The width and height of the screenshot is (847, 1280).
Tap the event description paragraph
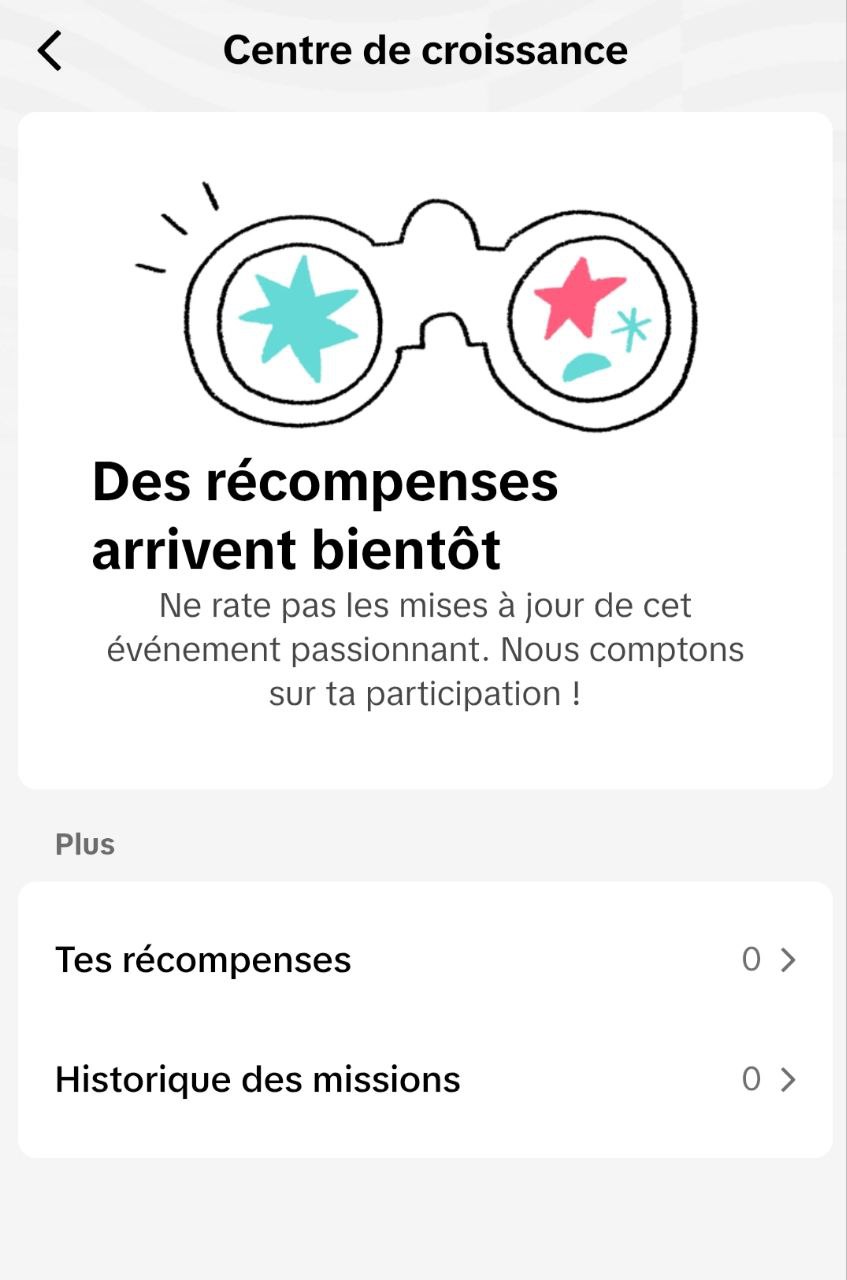[x=424, y=648]
